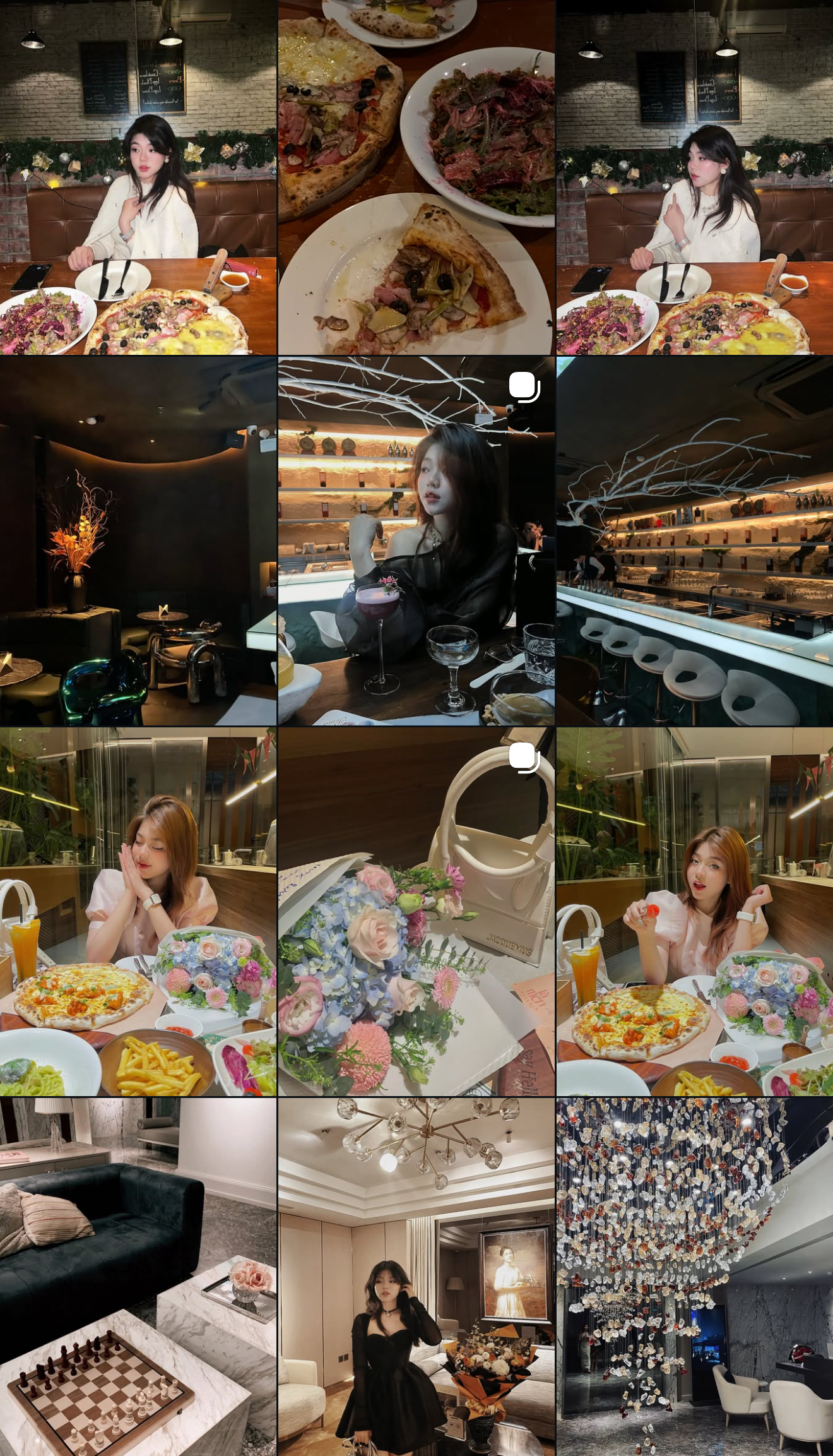833x1456 pixels.
Task: Open the carousel post of woman with purple cocktail
Action: coord(416,541)
